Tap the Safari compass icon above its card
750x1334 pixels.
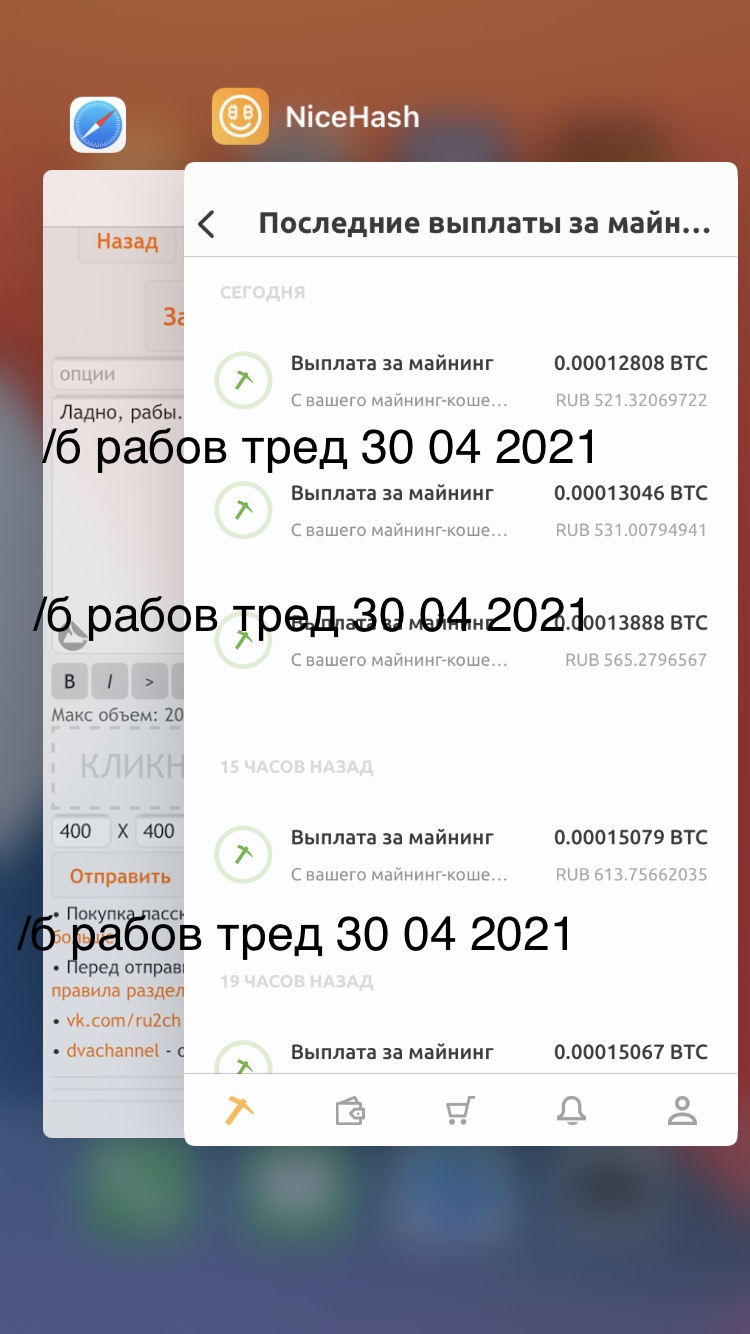pos(98,125)
